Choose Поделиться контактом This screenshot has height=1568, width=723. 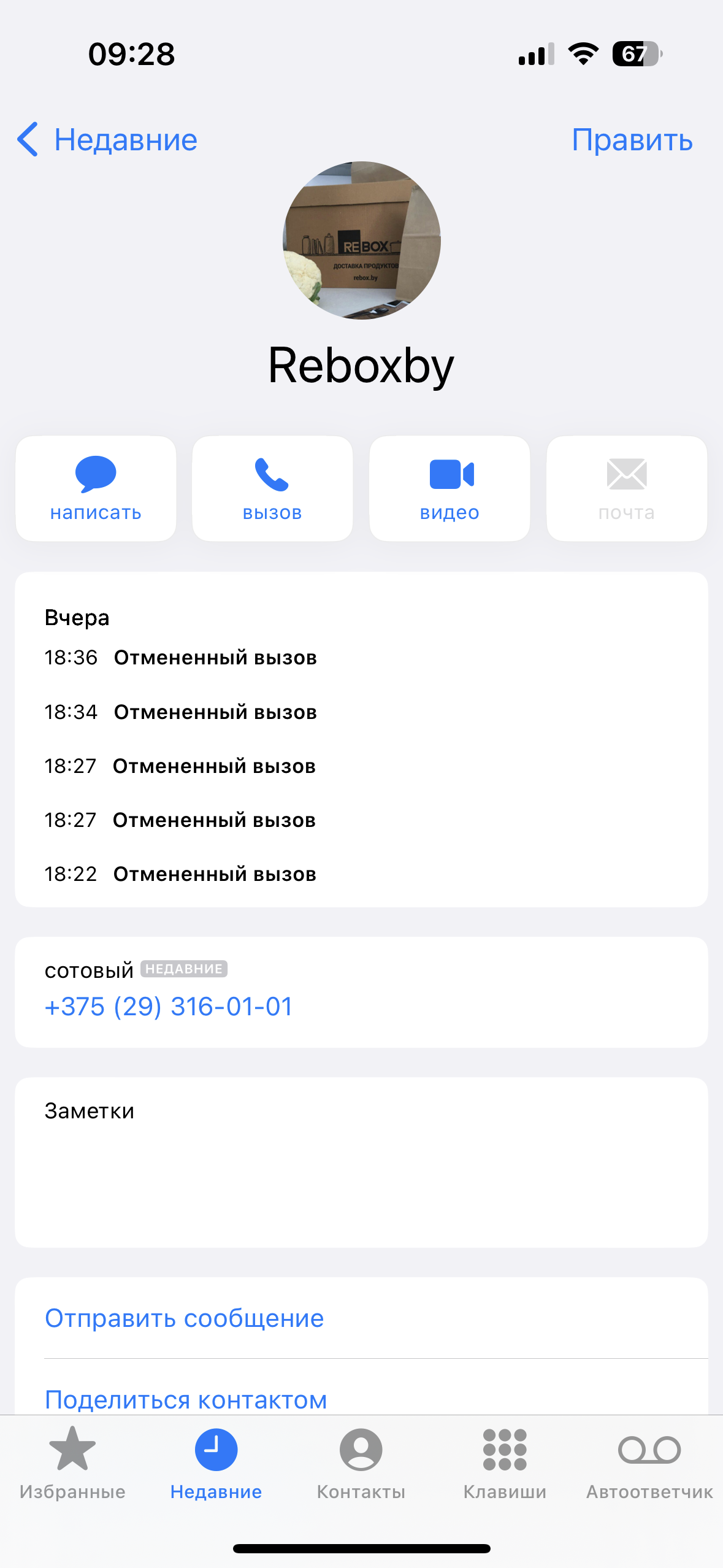coord(186,1399)
